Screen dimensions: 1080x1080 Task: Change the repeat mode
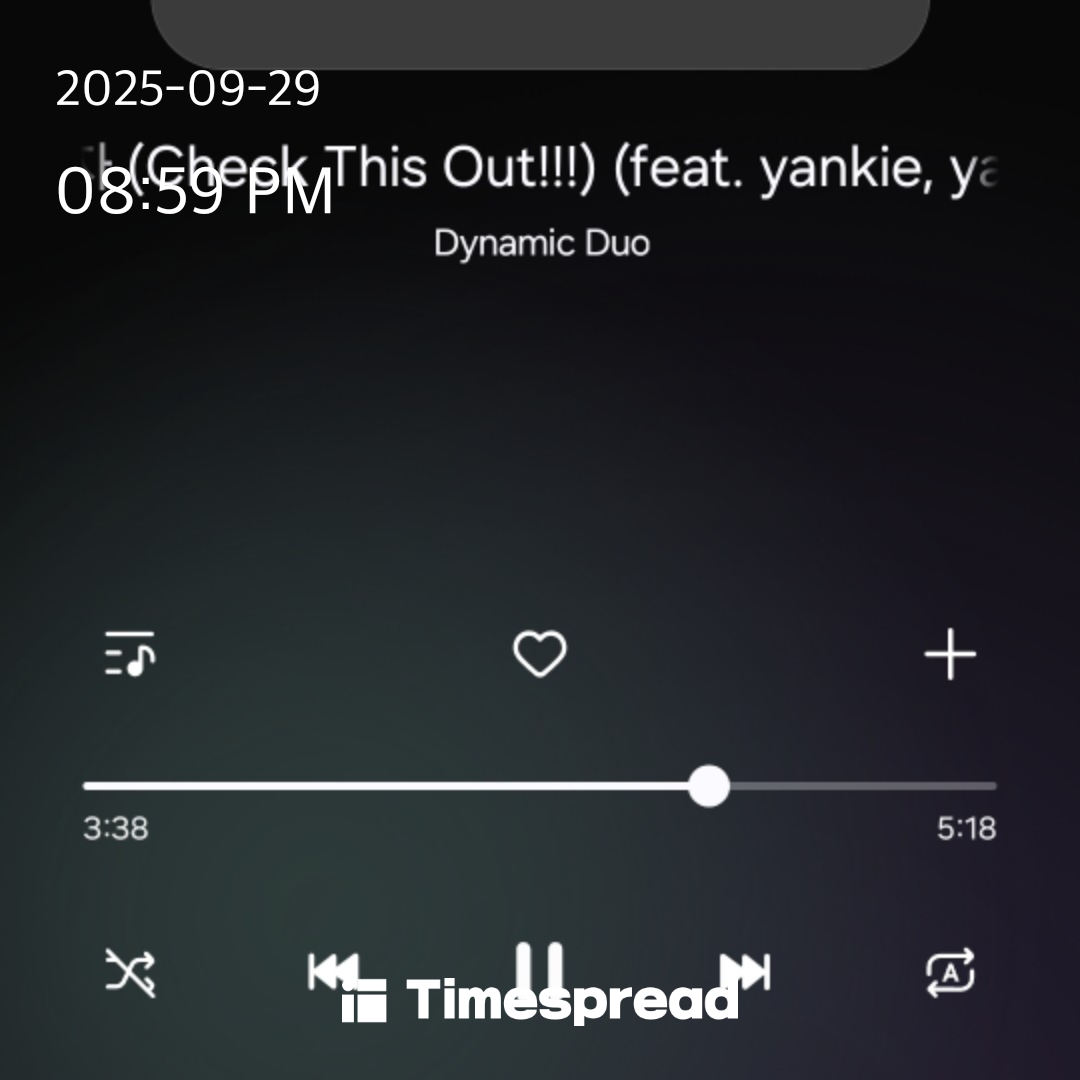(x=950, y=972)
